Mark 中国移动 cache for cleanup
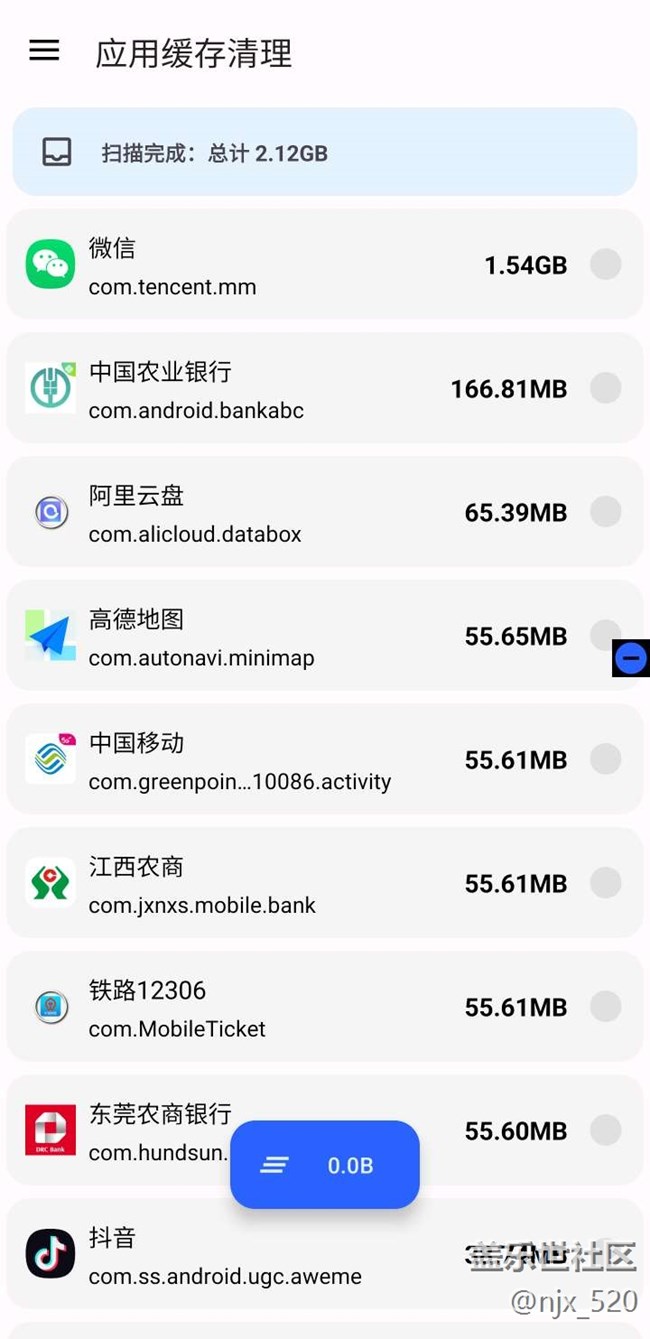The height and width of the screenshot is (1339, 650). (x=605, y=759)
